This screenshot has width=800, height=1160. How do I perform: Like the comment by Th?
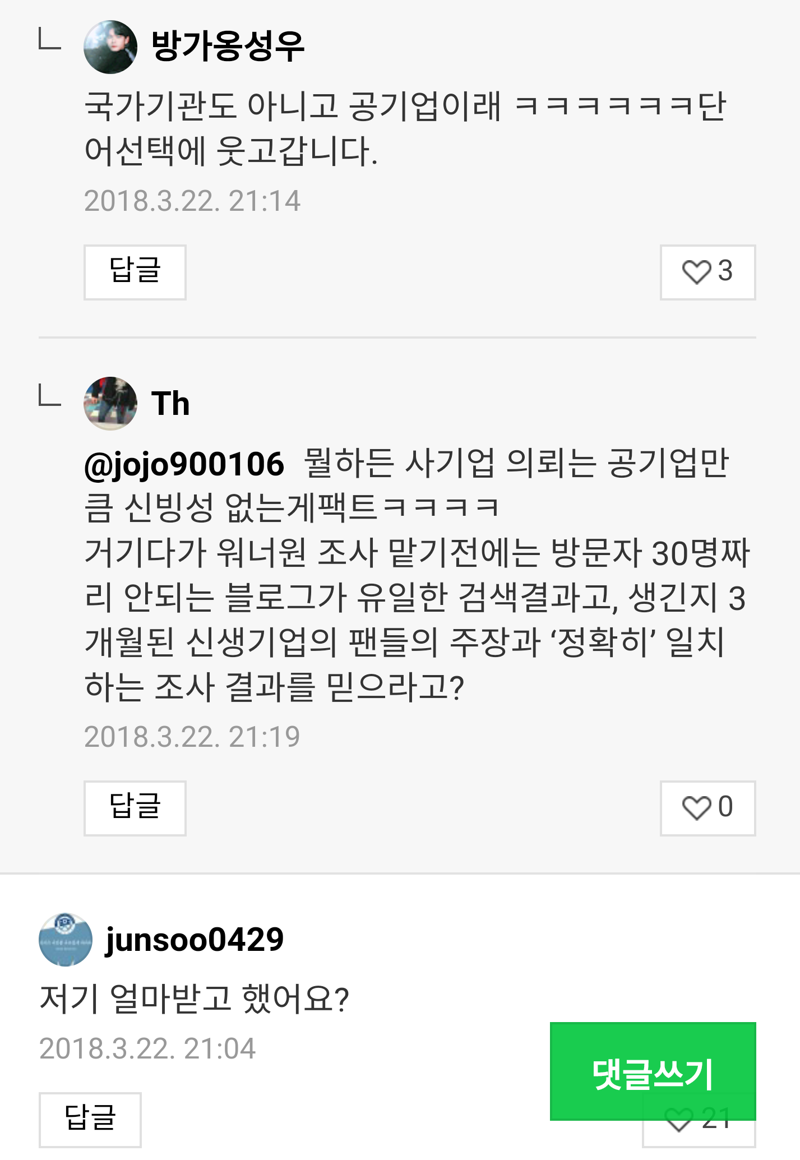click(x=707, y=808)
